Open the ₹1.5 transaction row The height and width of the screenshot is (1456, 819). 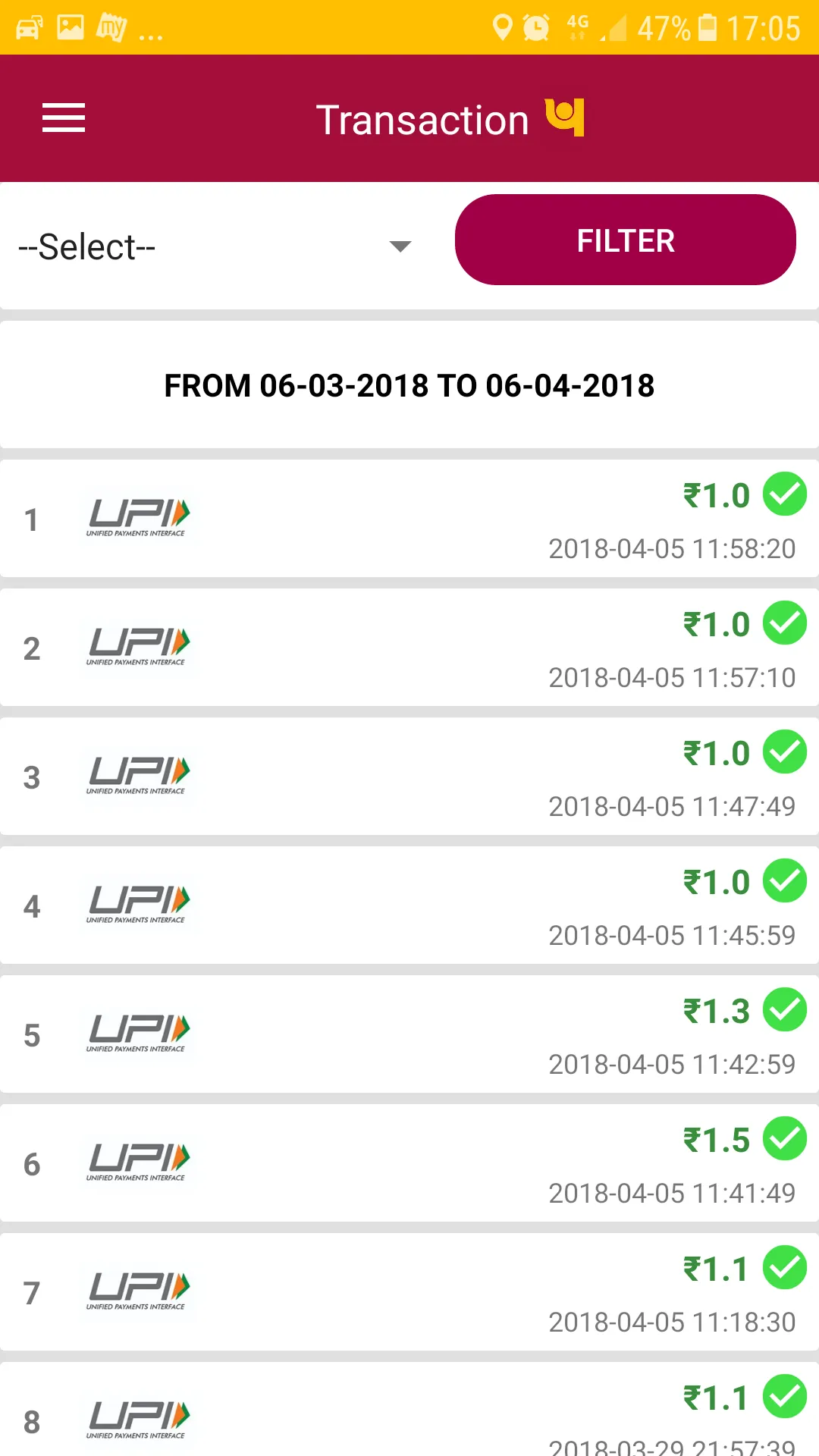(x=409, y=1164)
